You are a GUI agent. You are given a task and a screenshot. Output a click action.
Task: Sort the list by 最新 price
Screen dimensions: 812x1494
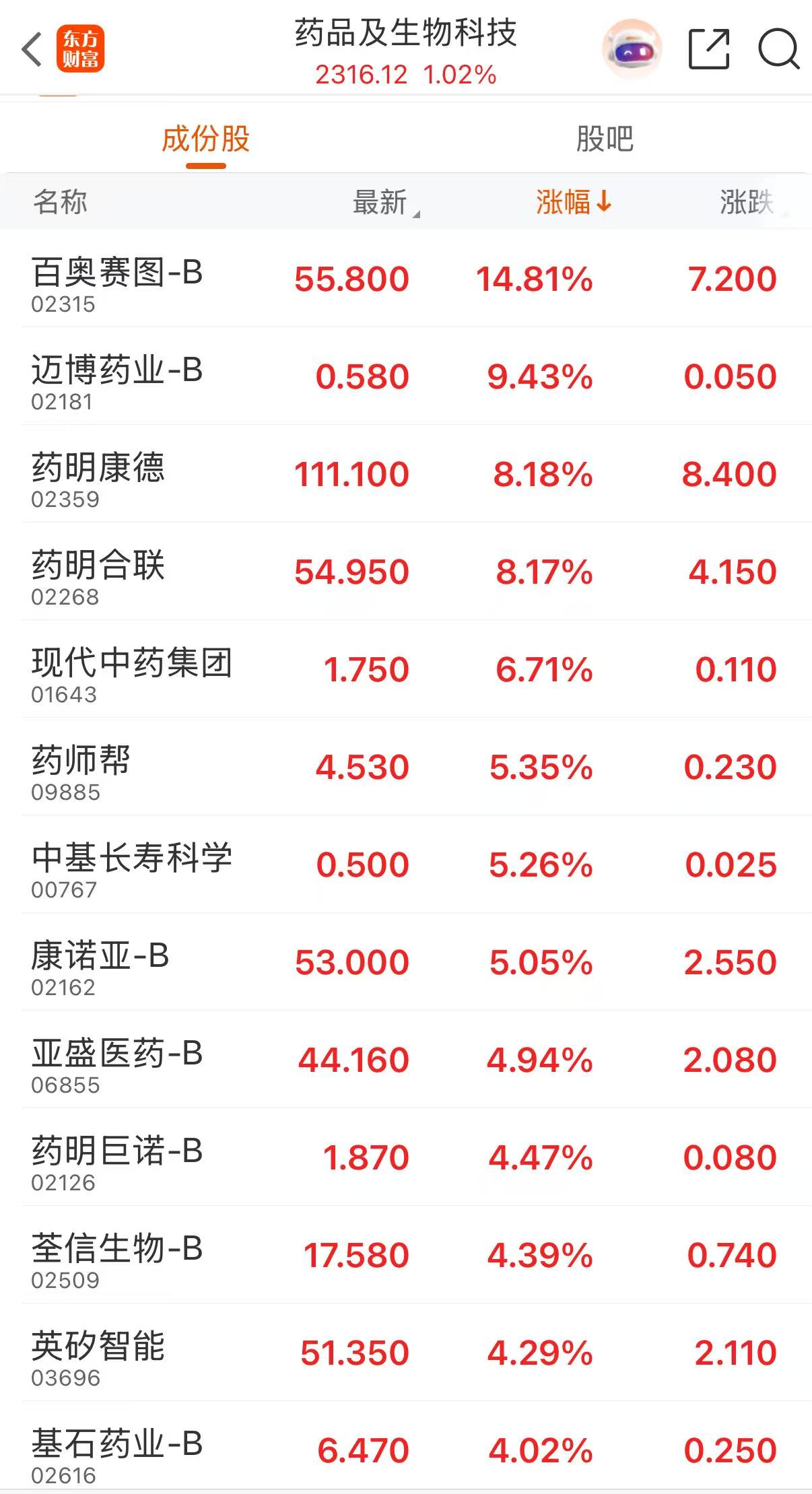(x=381, y=202)
